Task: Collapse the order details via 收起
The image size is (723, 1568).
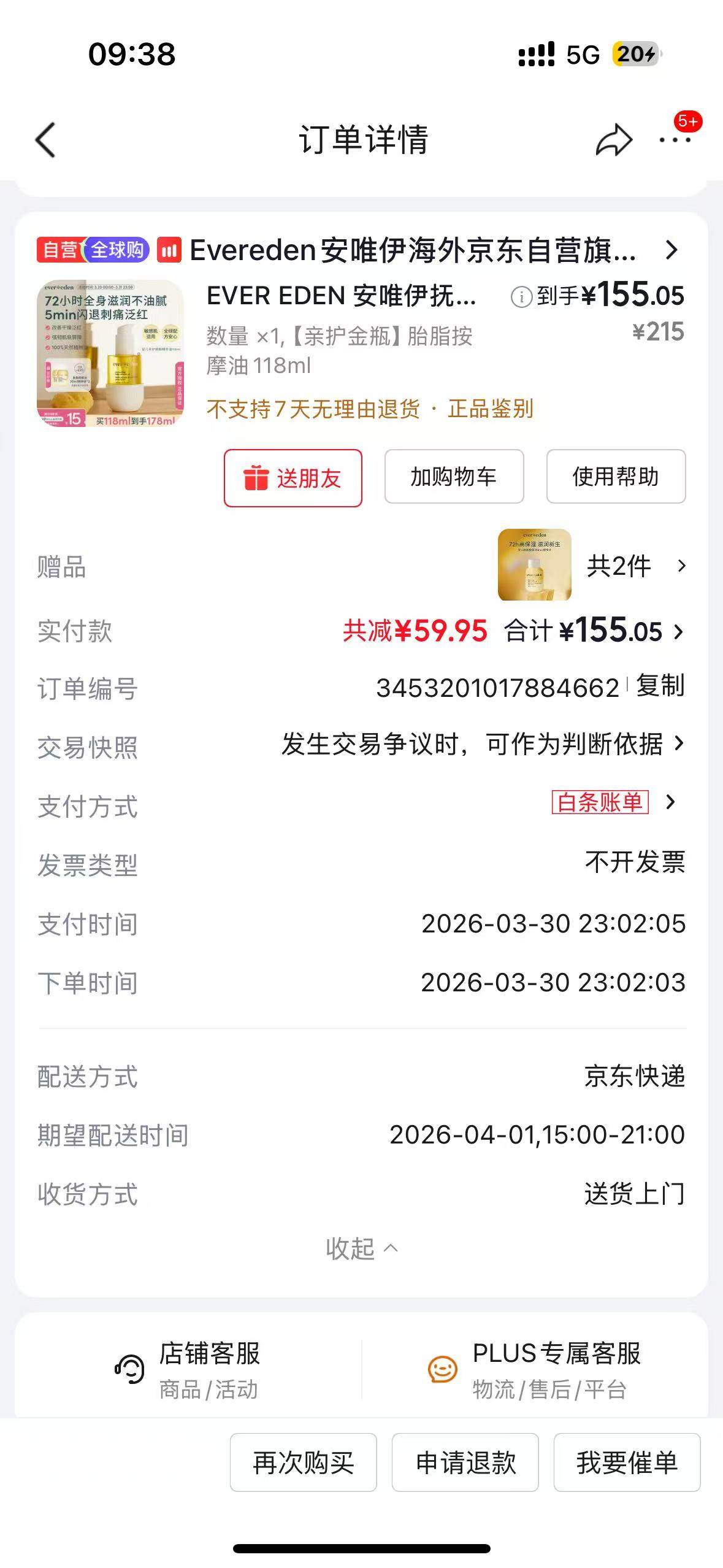Action: tap(361, 1247)
